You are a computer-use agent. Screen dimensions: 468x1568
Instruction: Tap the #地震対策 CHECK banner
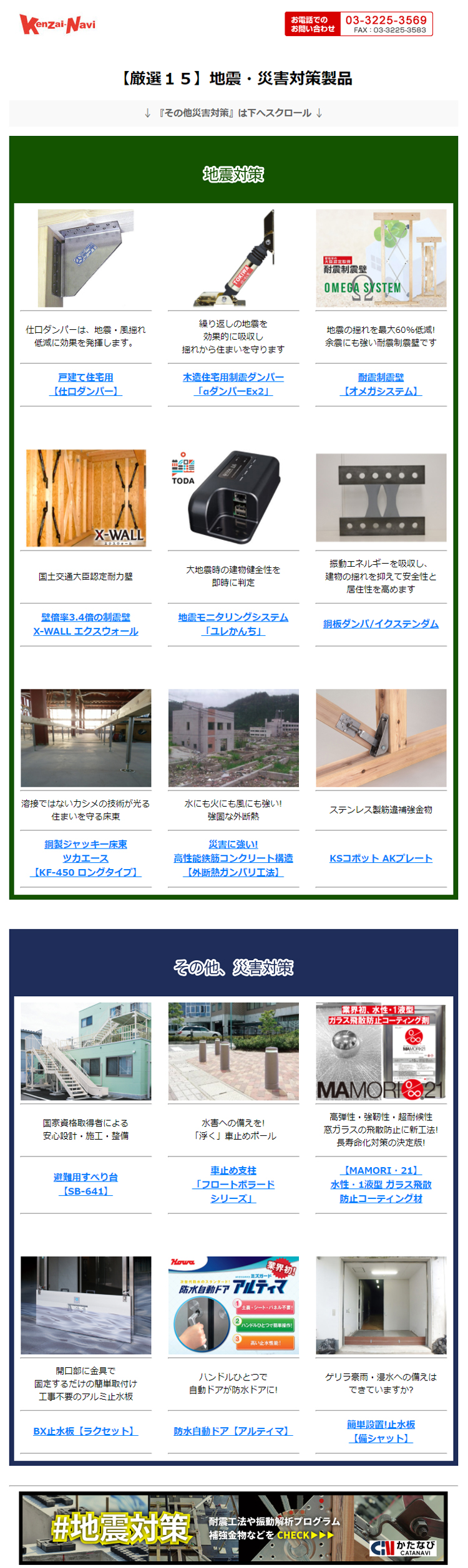coord(233,1527)
